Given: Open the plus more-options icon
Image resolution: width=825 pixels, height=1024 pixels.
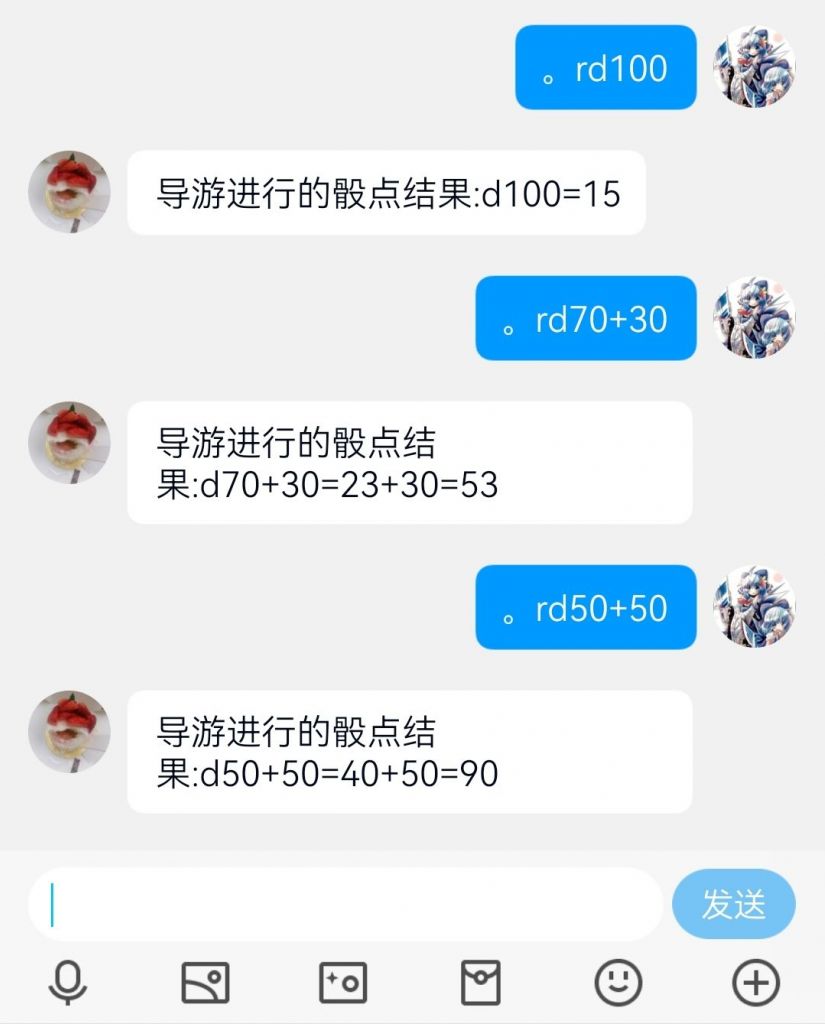Looking at the screenshot, I should coord(756,982).
